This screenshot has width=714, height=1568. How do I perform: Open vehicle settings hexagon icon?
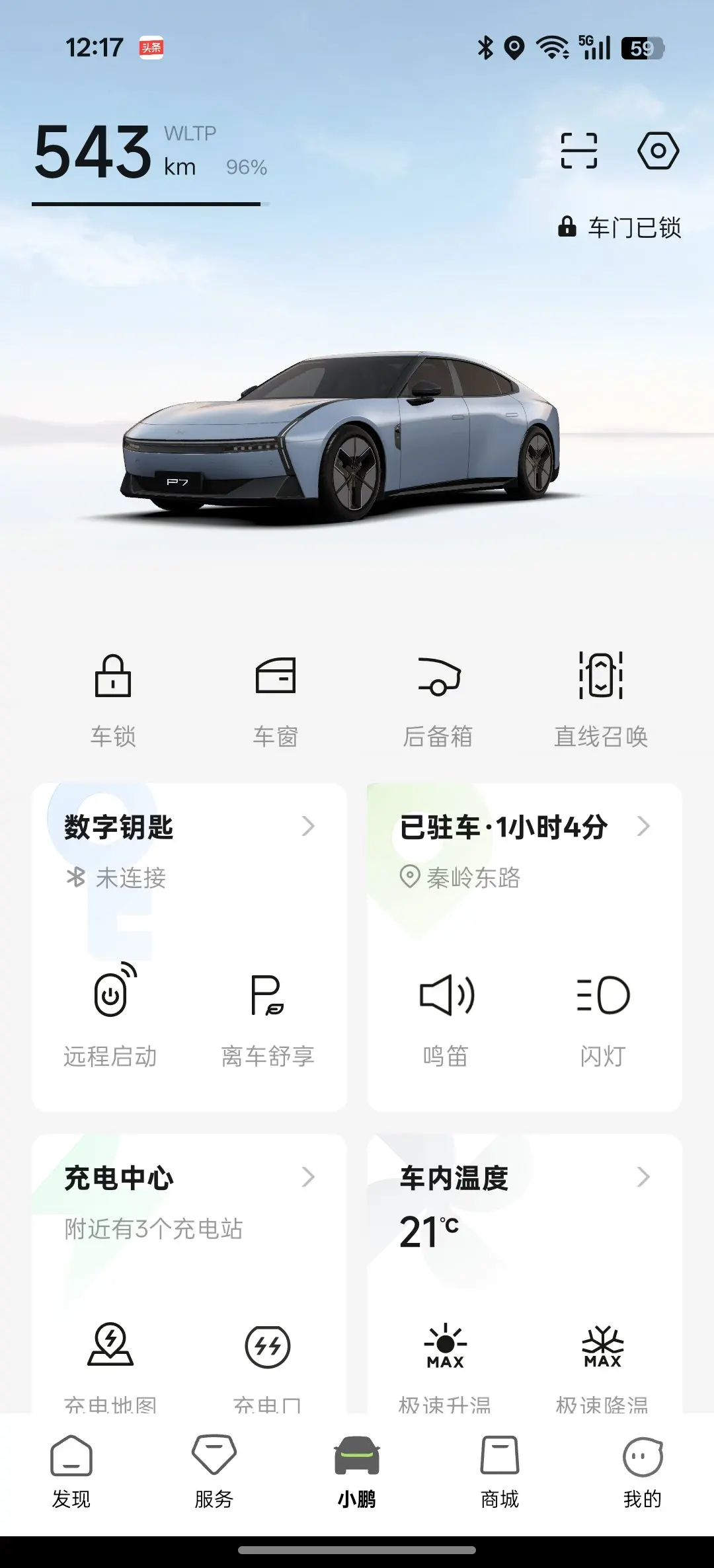coord(658,151)
